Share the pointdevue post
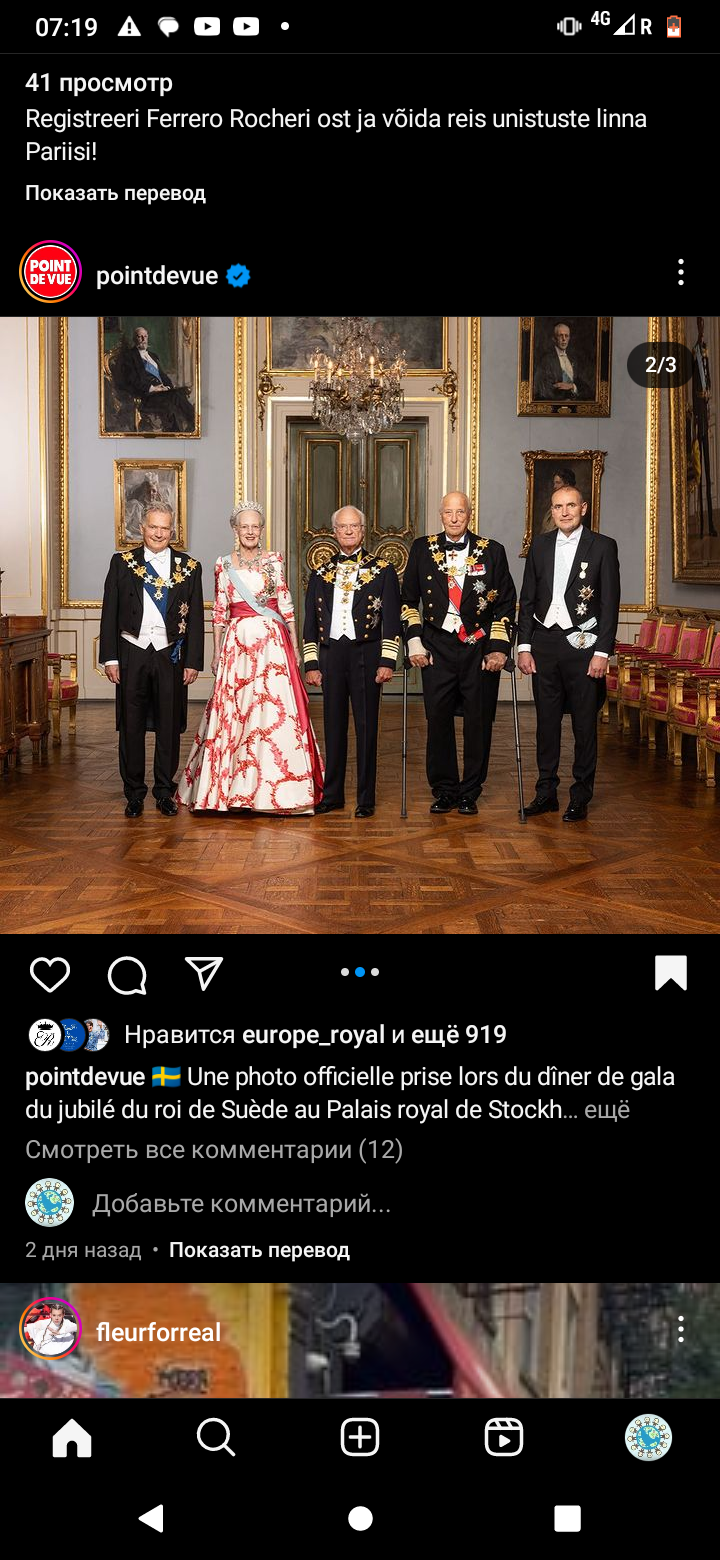Viewport: 720px width, 1560px height. click(x=204, y=973)
